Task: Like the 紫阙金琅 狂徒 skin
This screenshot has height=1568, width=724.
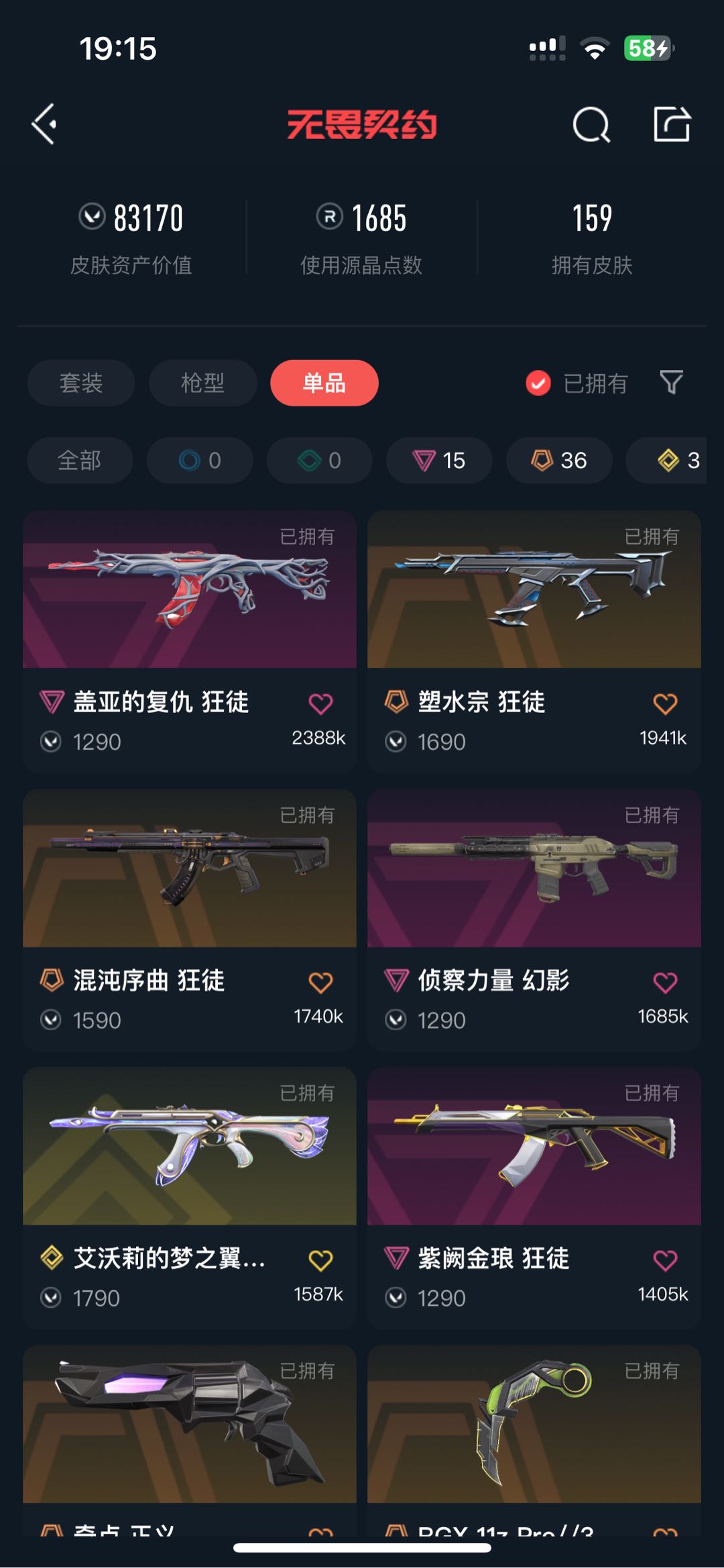Action: click(x=665, y=1260)
